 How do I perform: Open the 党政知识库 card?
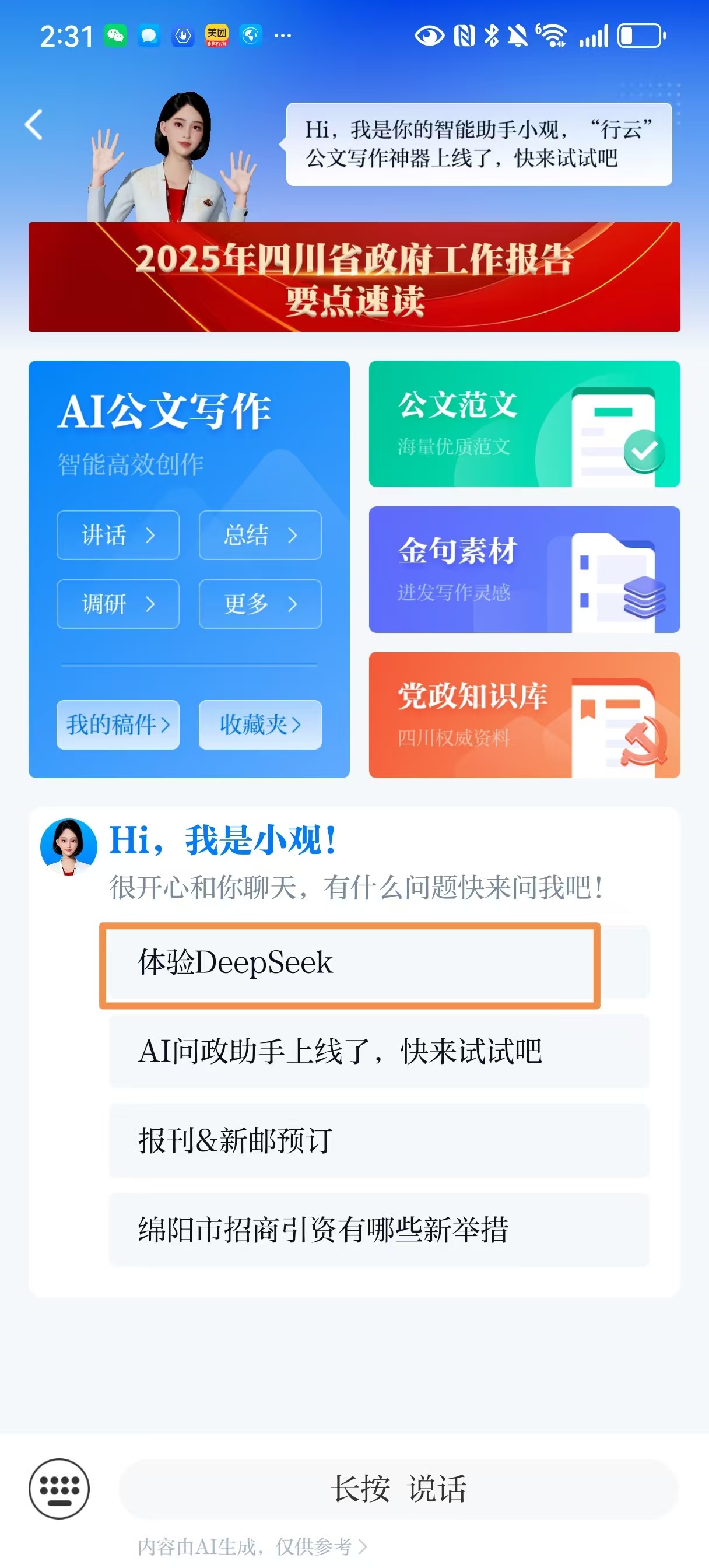524,715
